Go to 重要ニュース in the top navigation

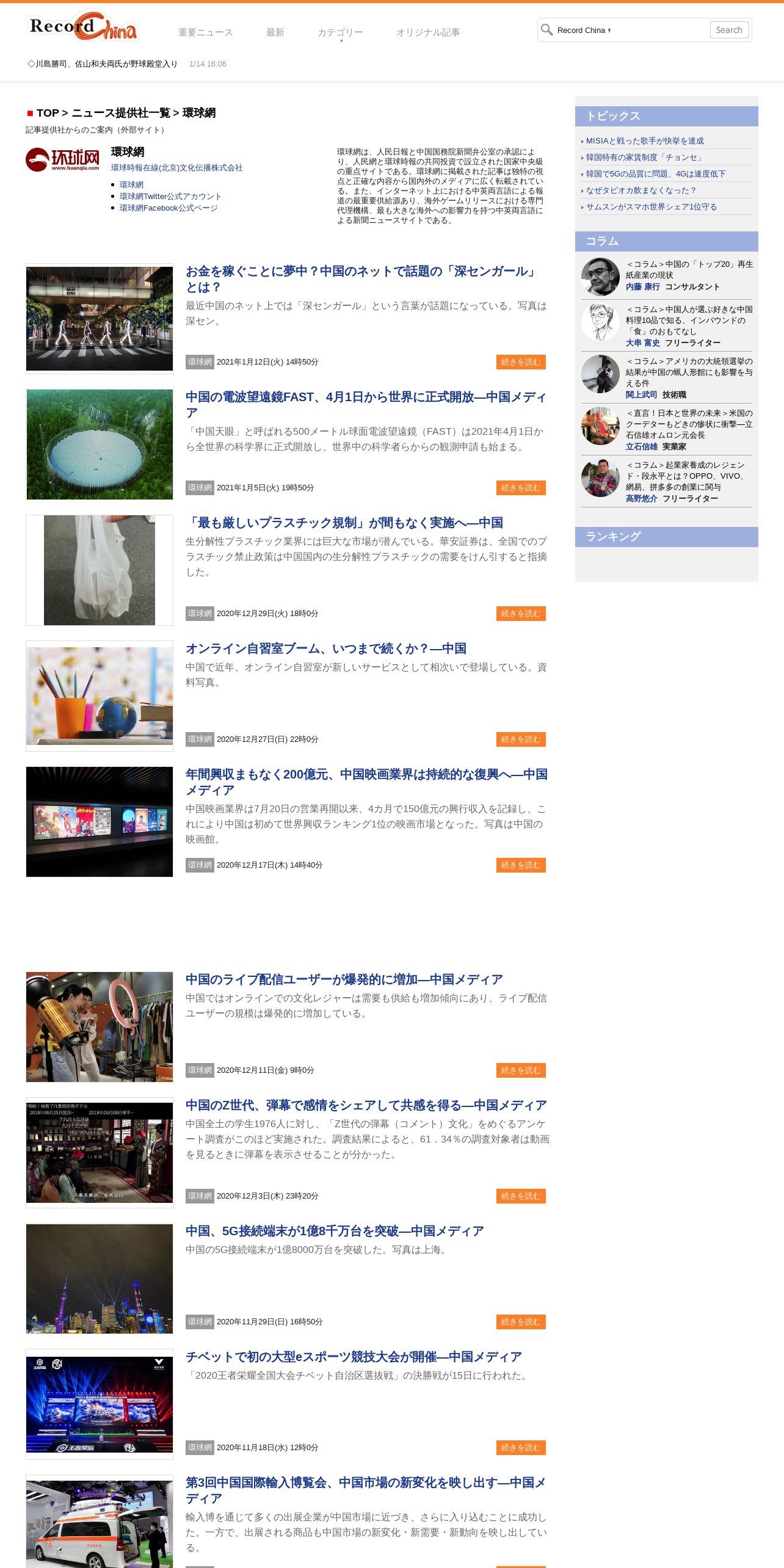click(205, 32)
